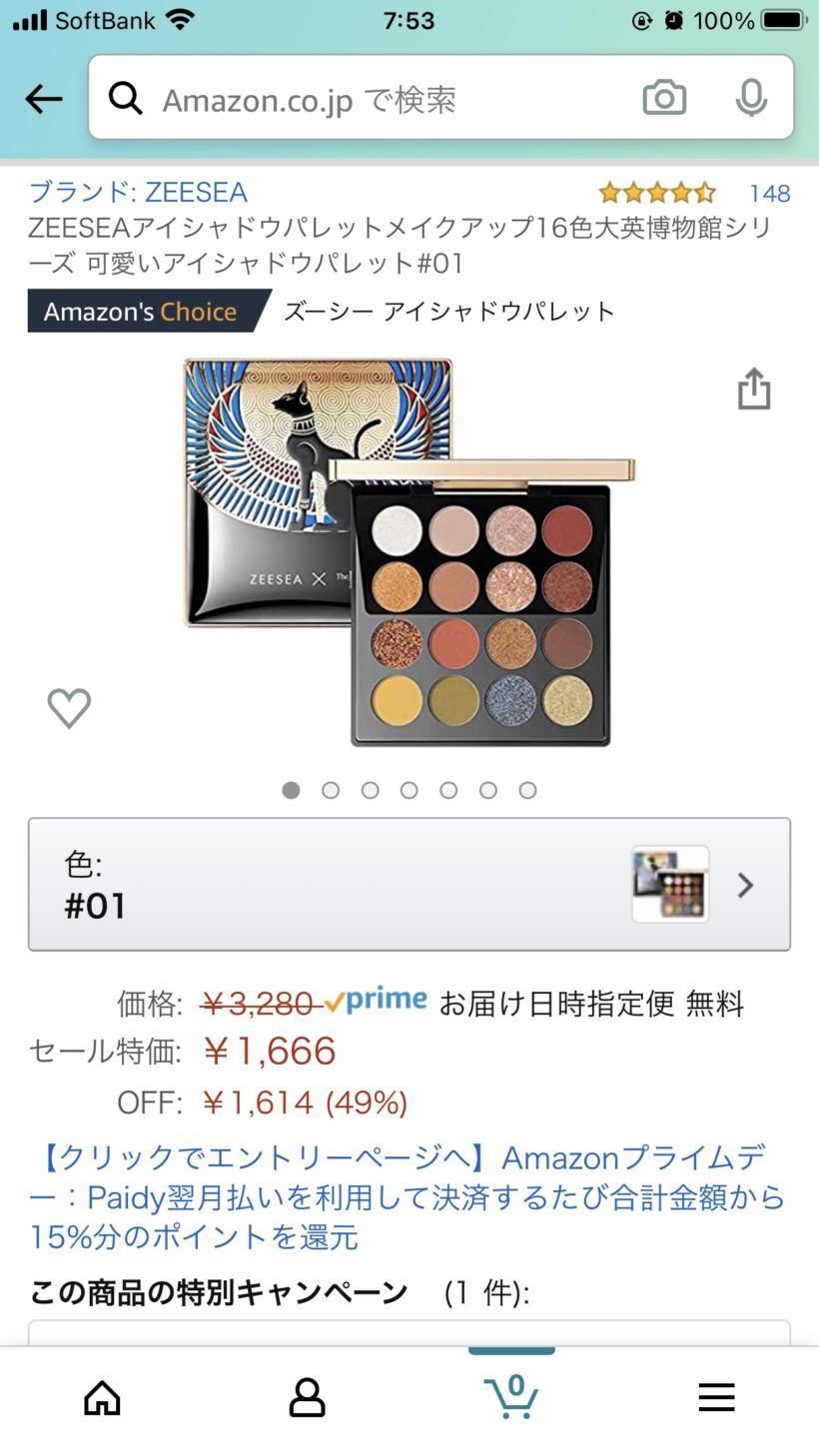The image size is (819, 1456).
Task: Go back with the arrow icon
Action: coord(44,98)
